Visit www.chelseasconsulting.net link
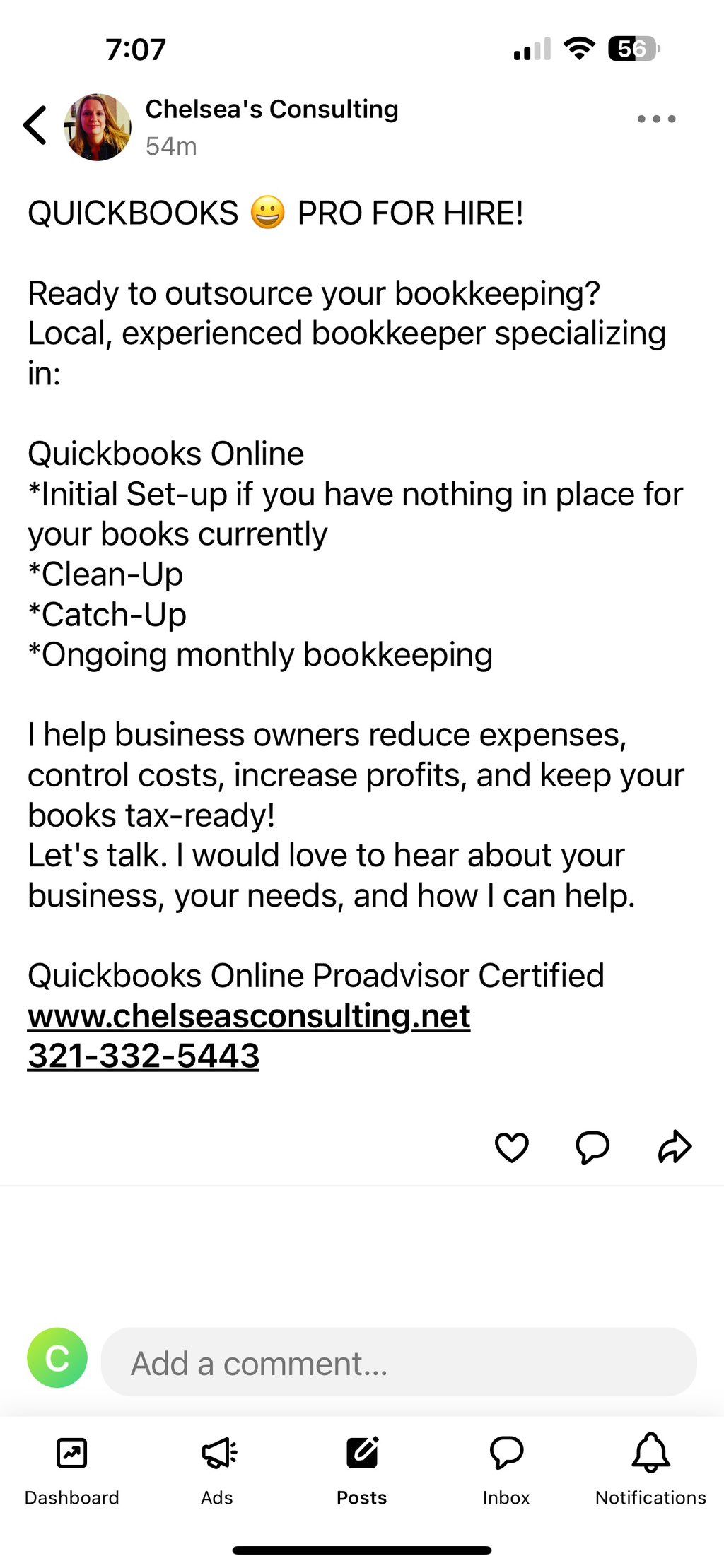 pos(248,1015)
